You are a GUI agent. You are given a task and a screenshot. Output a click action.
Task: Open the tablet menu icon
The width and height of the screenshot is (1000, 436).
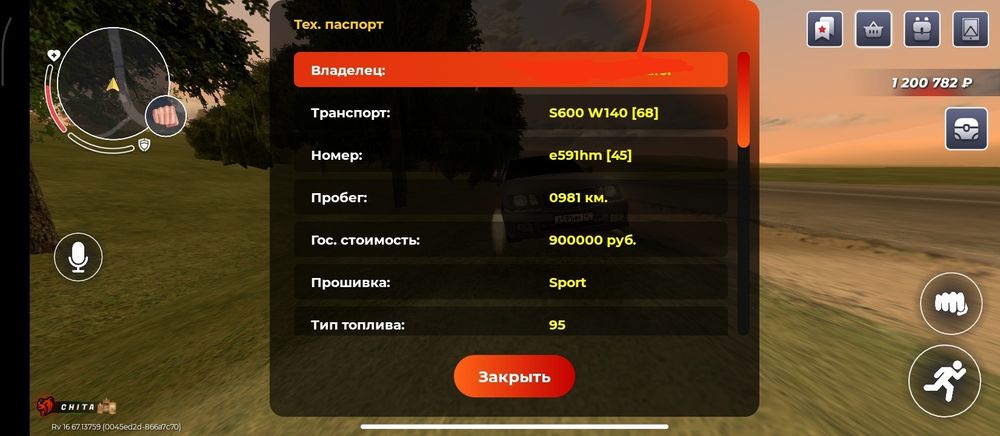point(970,30)
